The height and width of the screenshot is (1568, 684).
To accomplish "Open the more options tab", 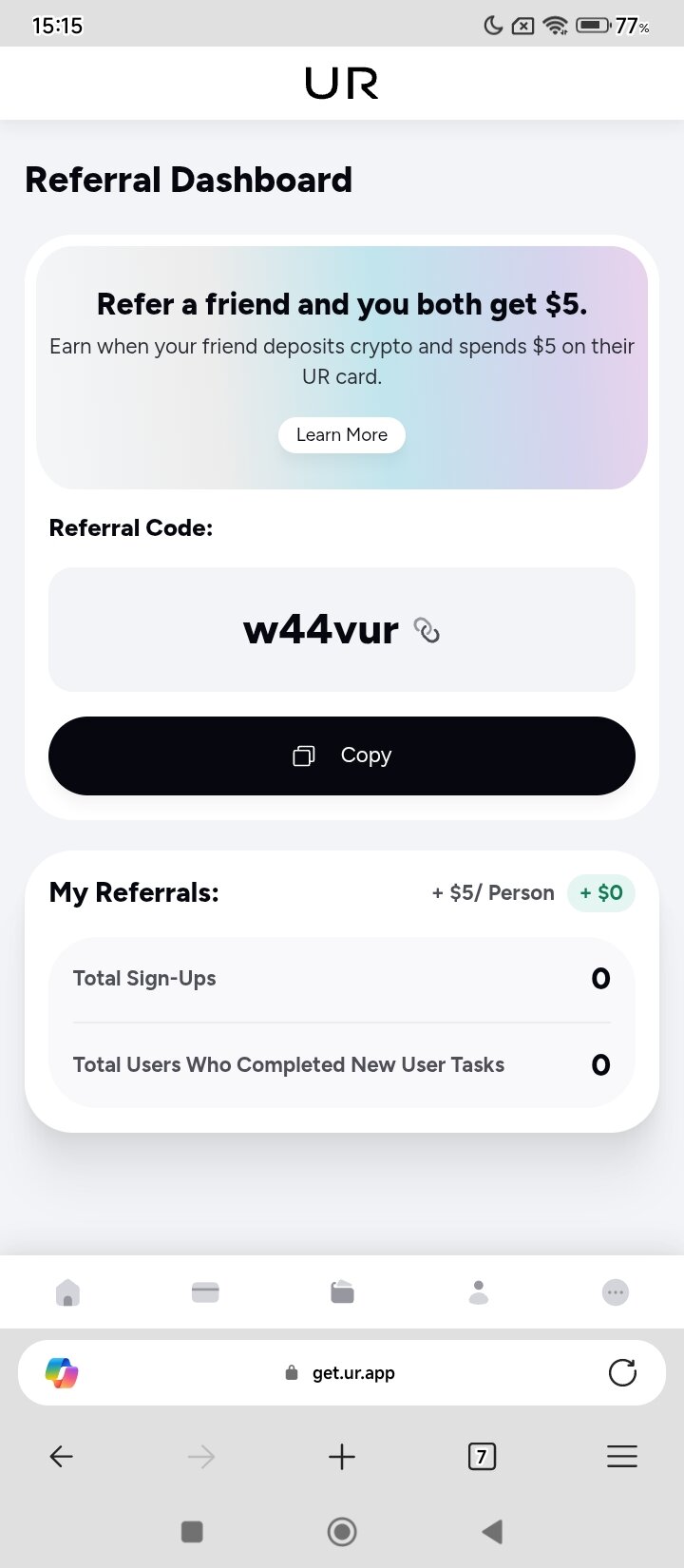I will pos(616,1292).
